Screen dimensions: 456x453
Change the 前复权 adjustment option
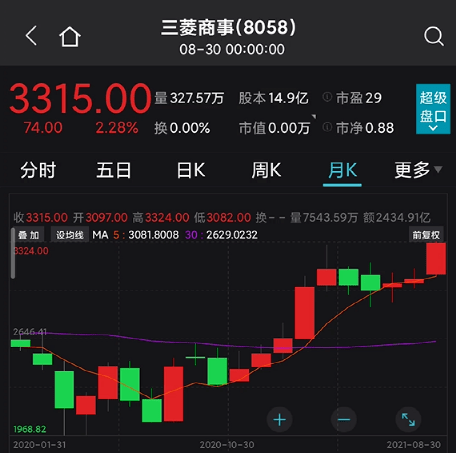coord(426,235)
